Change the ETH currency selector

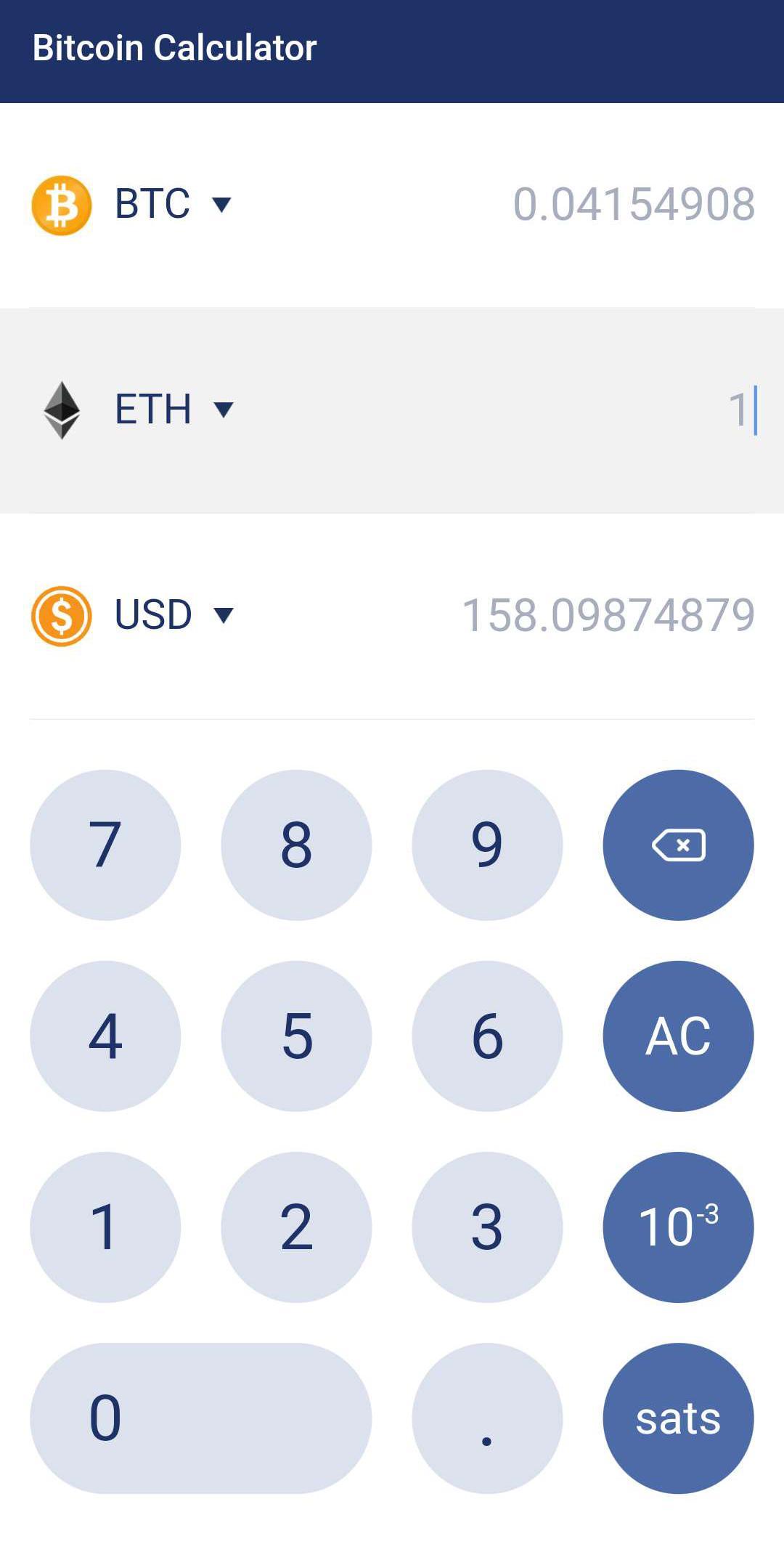tap(174, 410)
